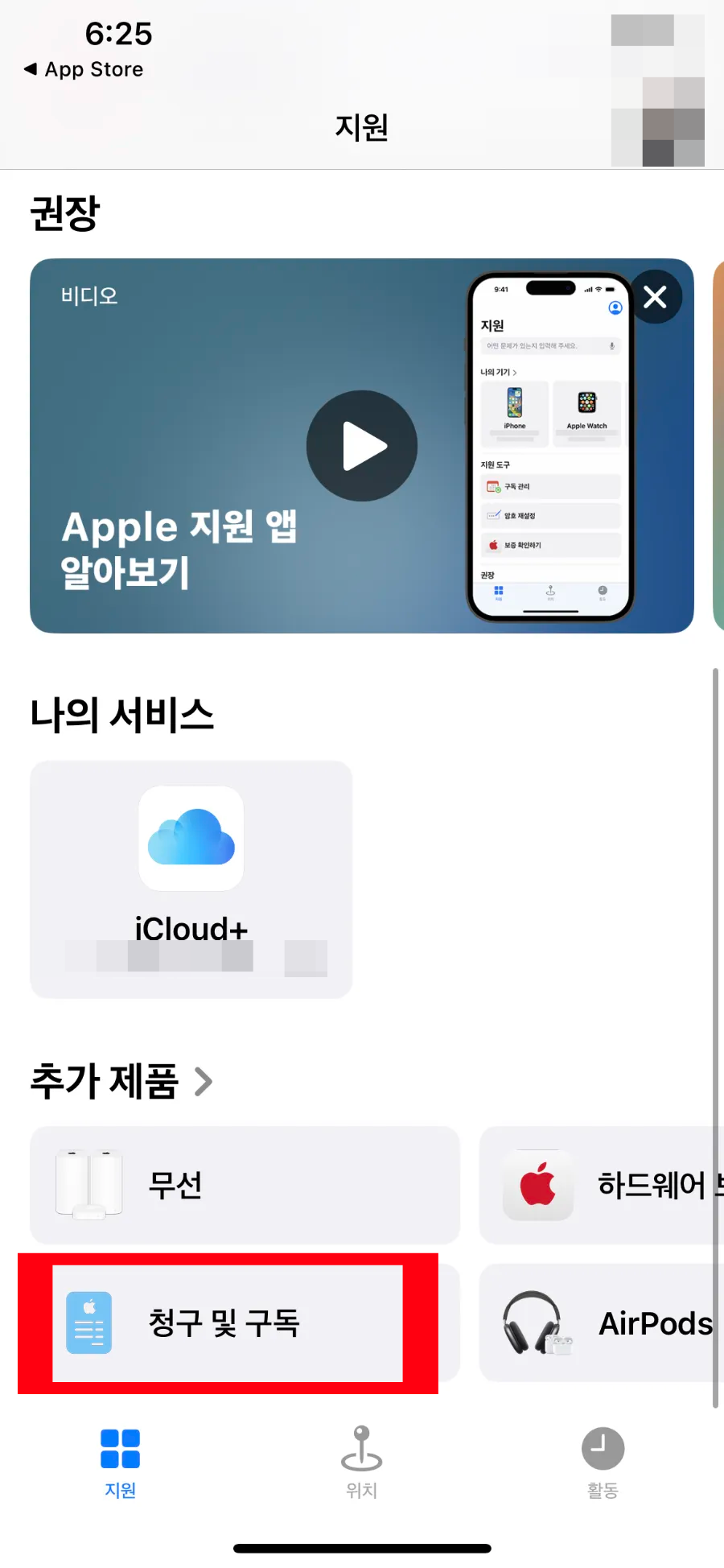Open the account profile picture
This screenshot has height=1568, width=724.
[657, 90]
